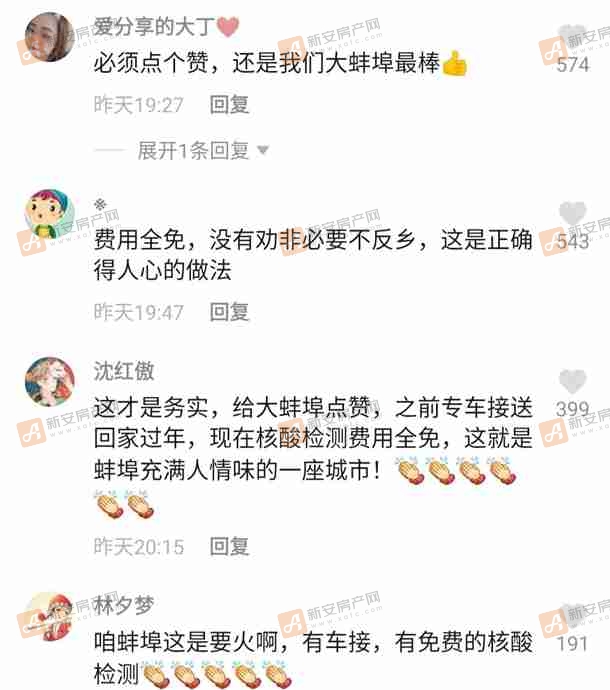Like 林夕梦's comment

pos(573,616)
